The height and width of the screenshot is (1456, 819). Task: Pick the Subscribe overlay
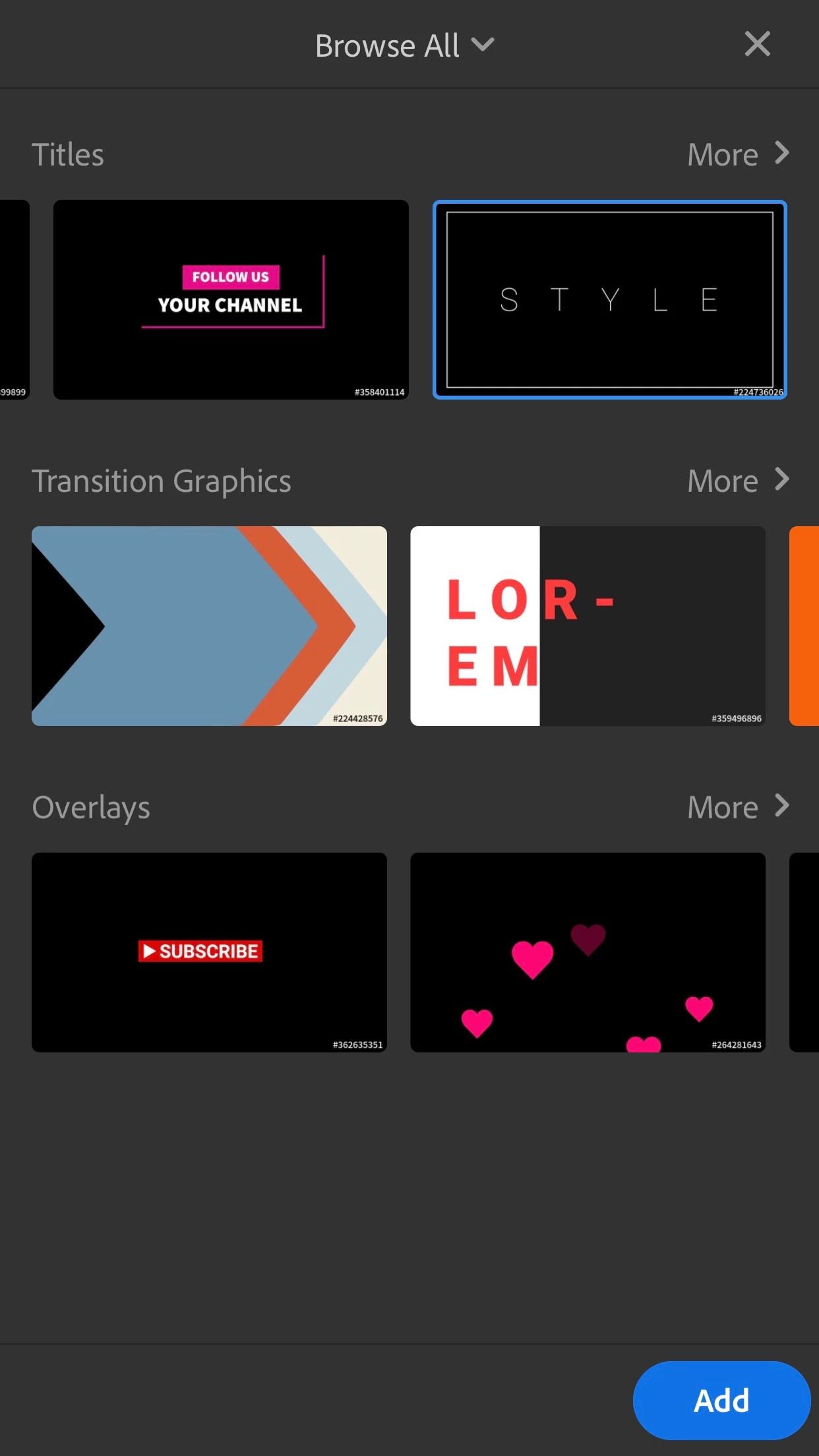[209, 952]
